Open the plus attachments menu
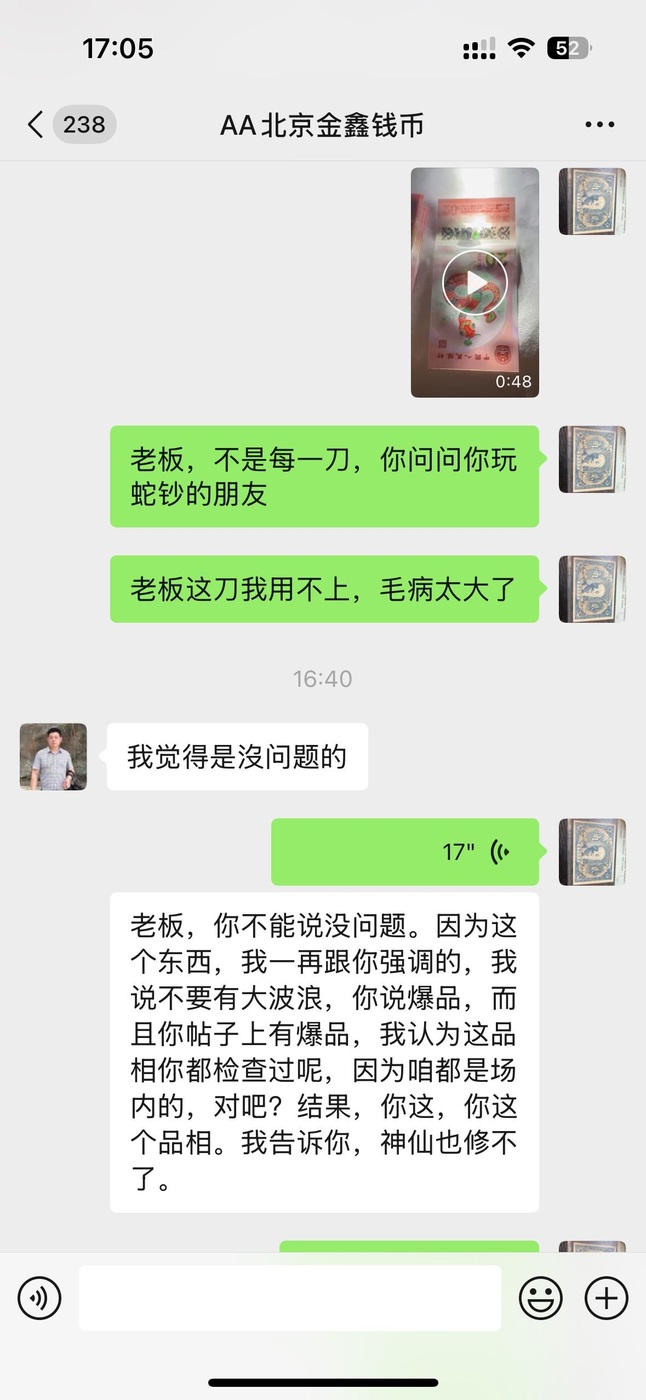 (606, 1298)
